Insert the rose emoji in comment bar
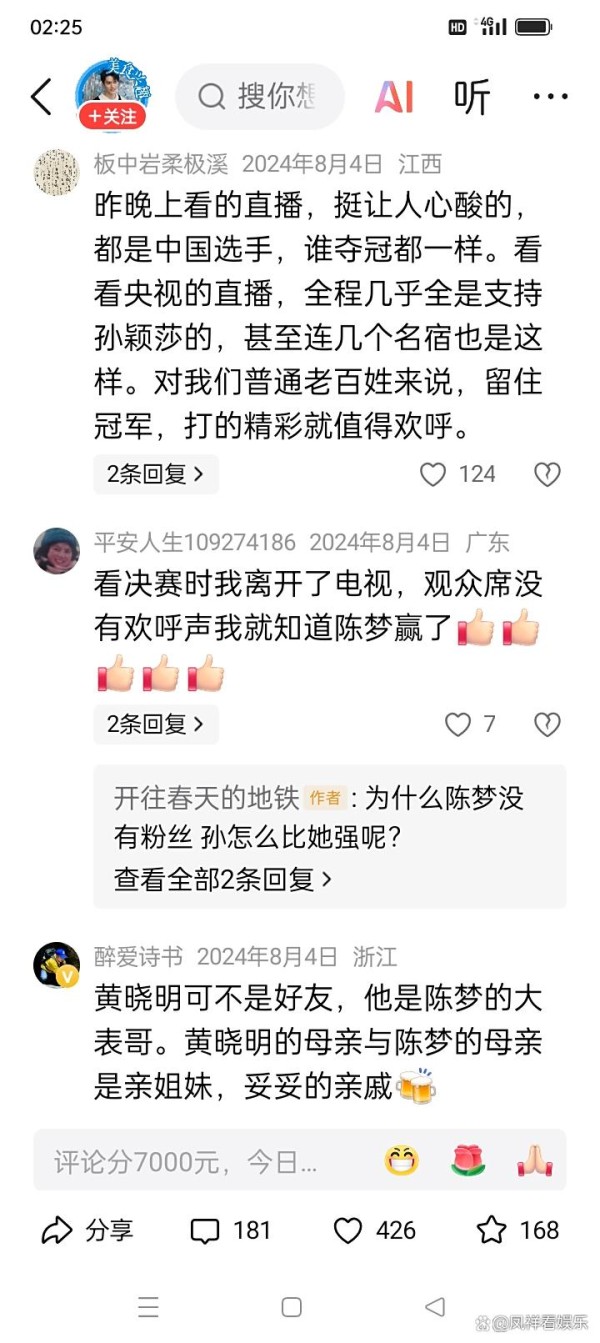The image size is (600, 1343). 468,1160
